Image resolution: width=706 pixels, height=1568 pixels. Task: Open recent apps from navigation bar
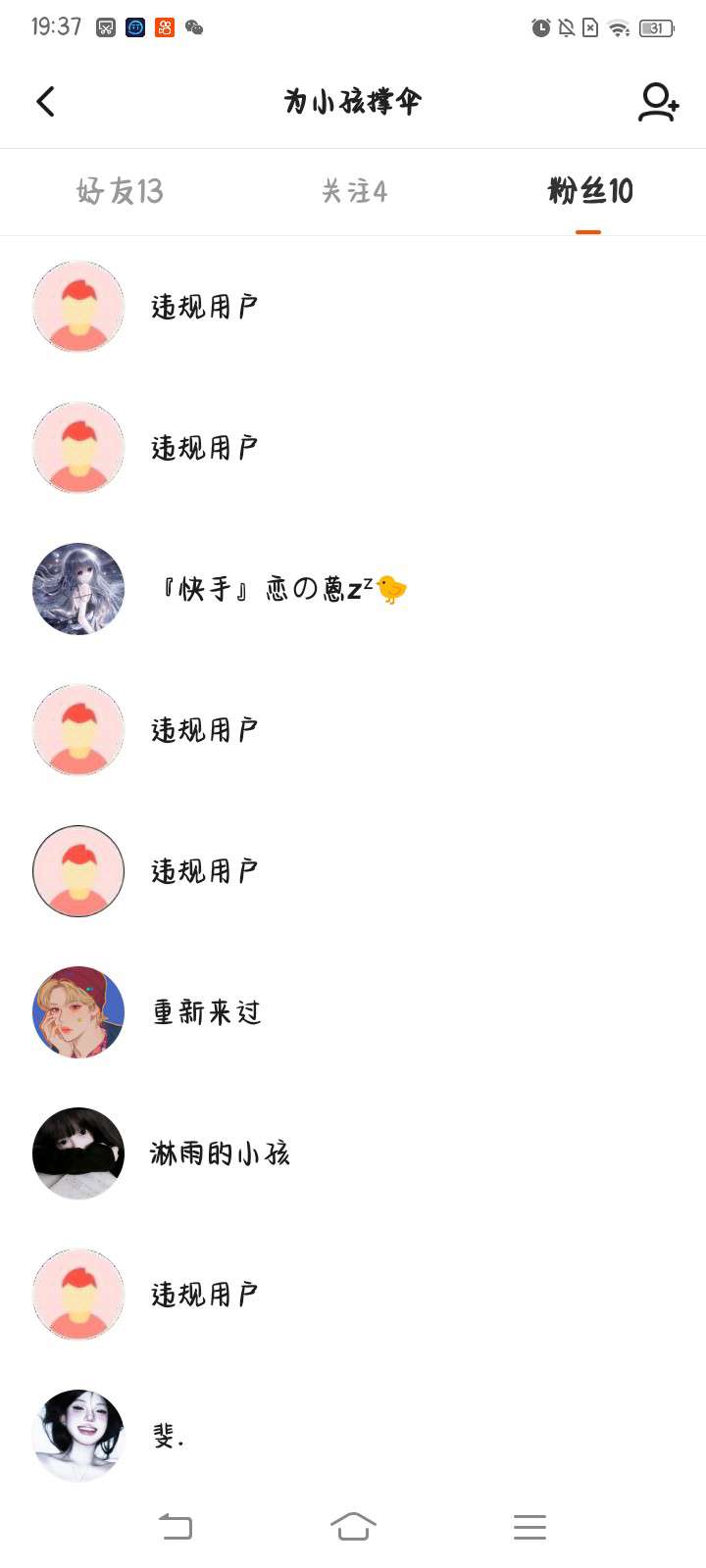[x=529, y=1526]
